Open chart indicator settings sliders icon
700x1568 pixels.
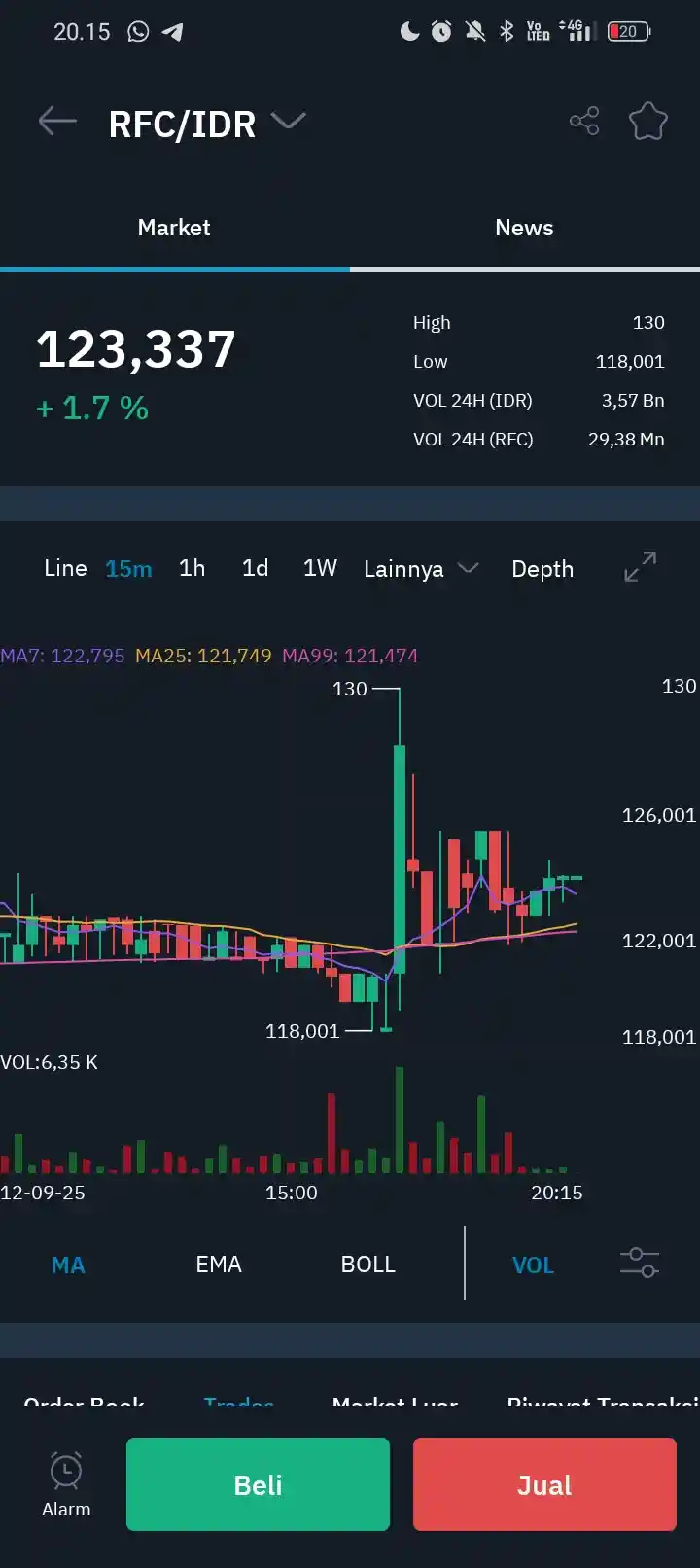[x=639, y=1263]
